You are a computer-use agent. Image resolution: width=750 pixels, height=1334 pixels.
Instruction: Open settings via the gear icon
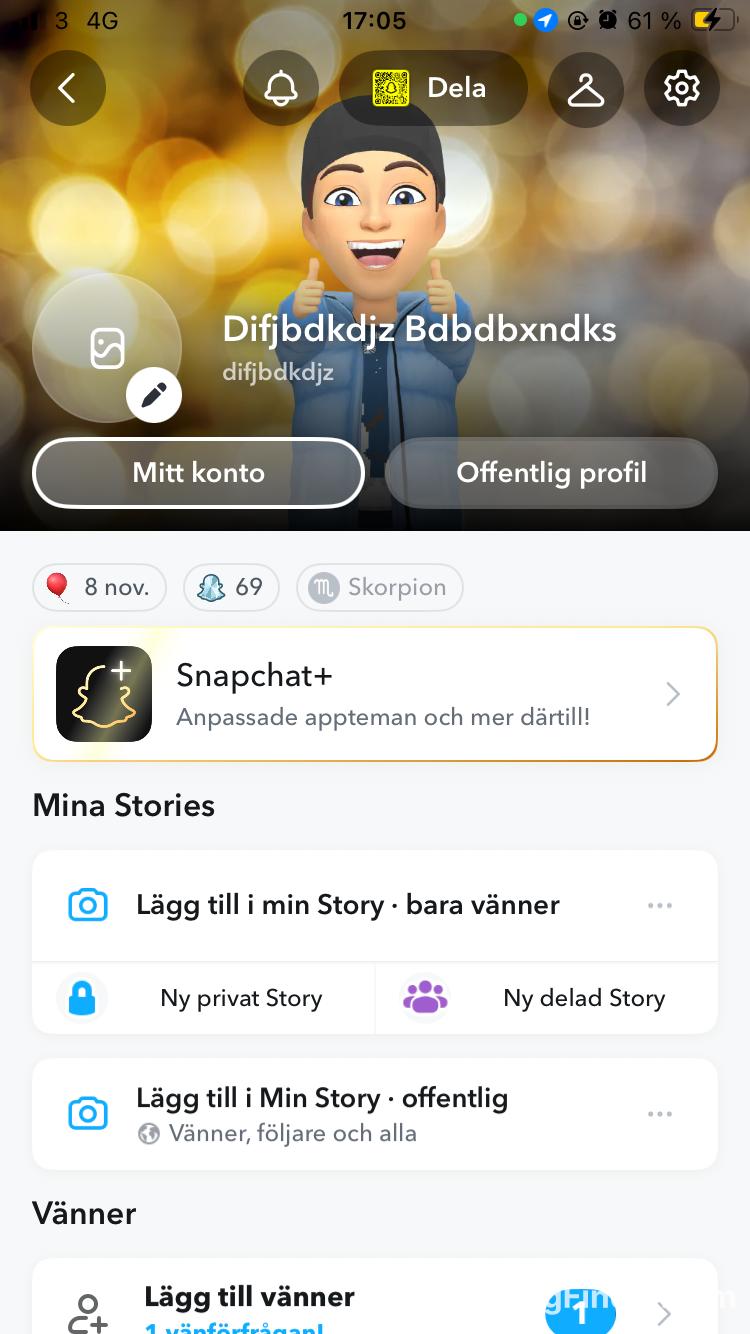pyautogui.click(x=682, y=88)
